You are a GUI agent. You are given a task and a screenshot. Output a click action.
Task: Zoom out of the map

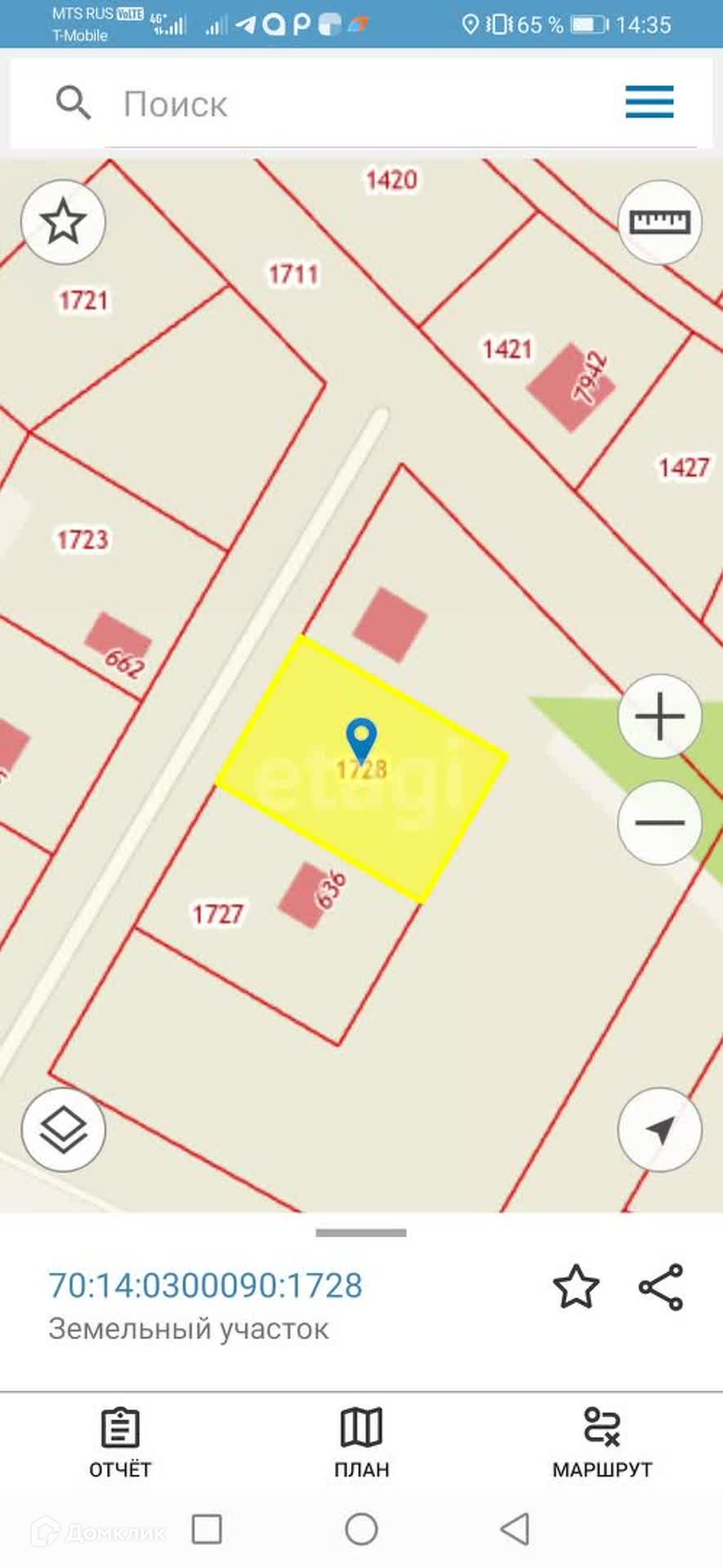click(659, 822)
